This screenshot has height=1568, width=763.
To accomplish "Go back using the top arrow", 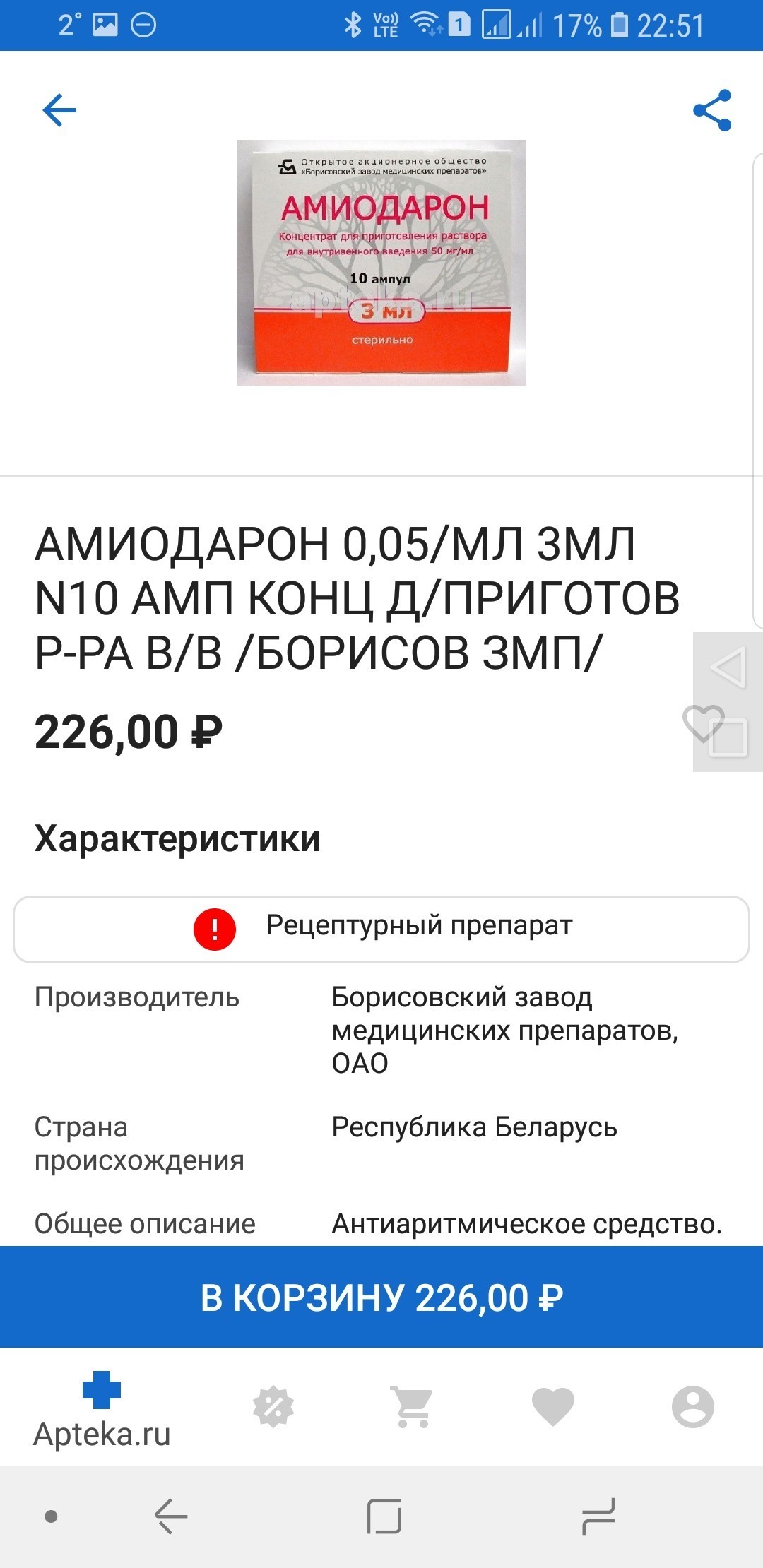I will tap(59, 110).
